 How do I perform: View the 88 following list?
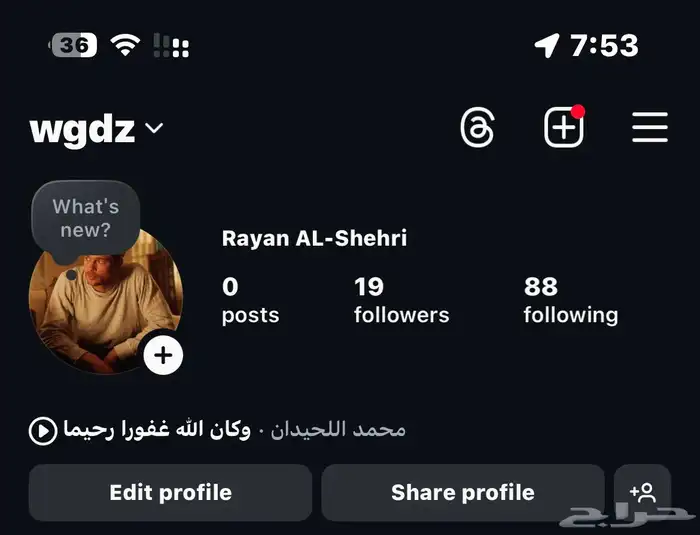point(570,300)
